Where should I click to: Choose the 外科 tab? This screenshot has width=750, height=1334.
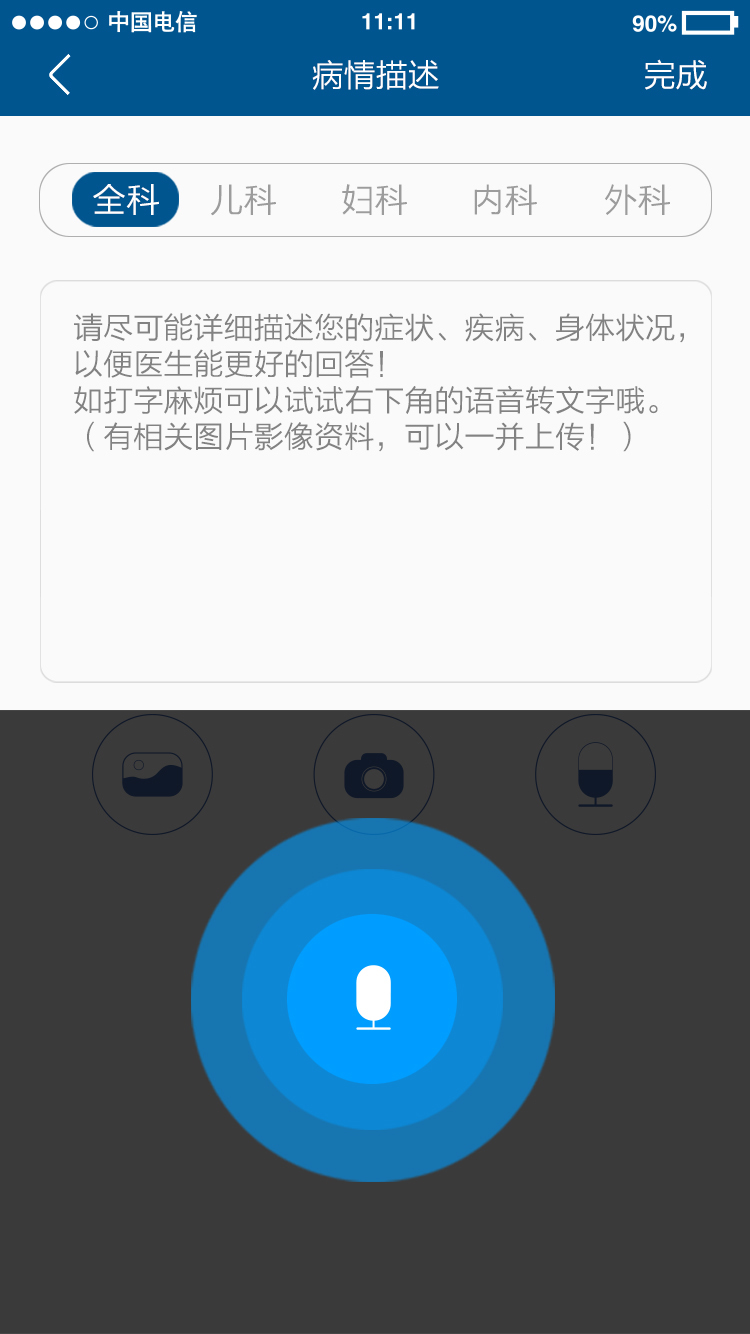tap(637, 200)
